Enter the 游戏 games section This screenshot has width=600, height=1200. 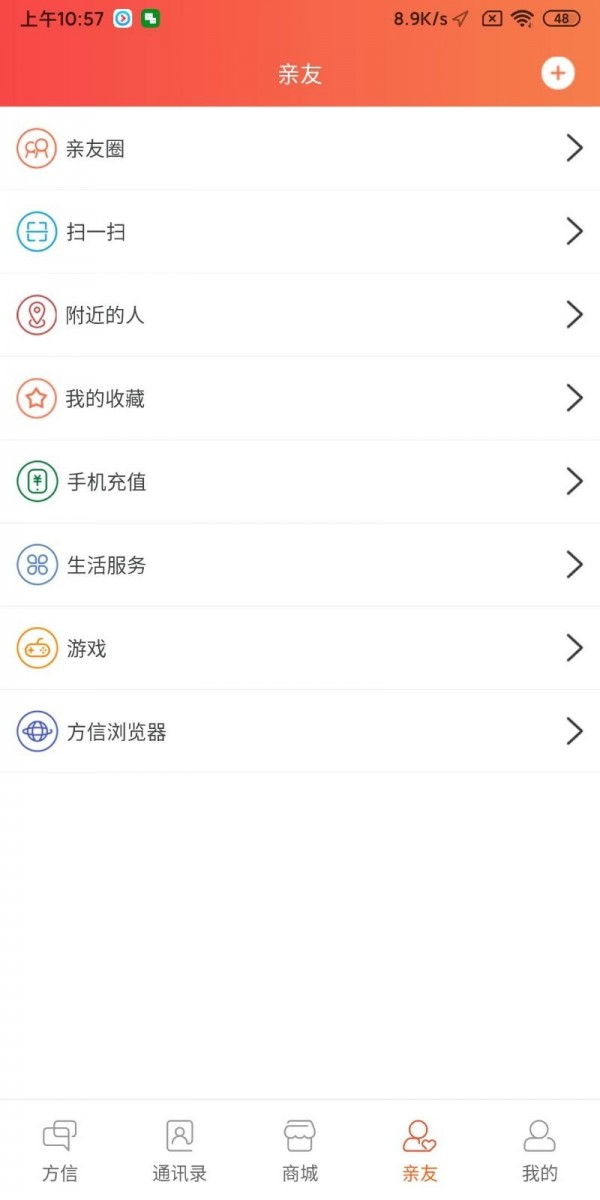[300, 648]
